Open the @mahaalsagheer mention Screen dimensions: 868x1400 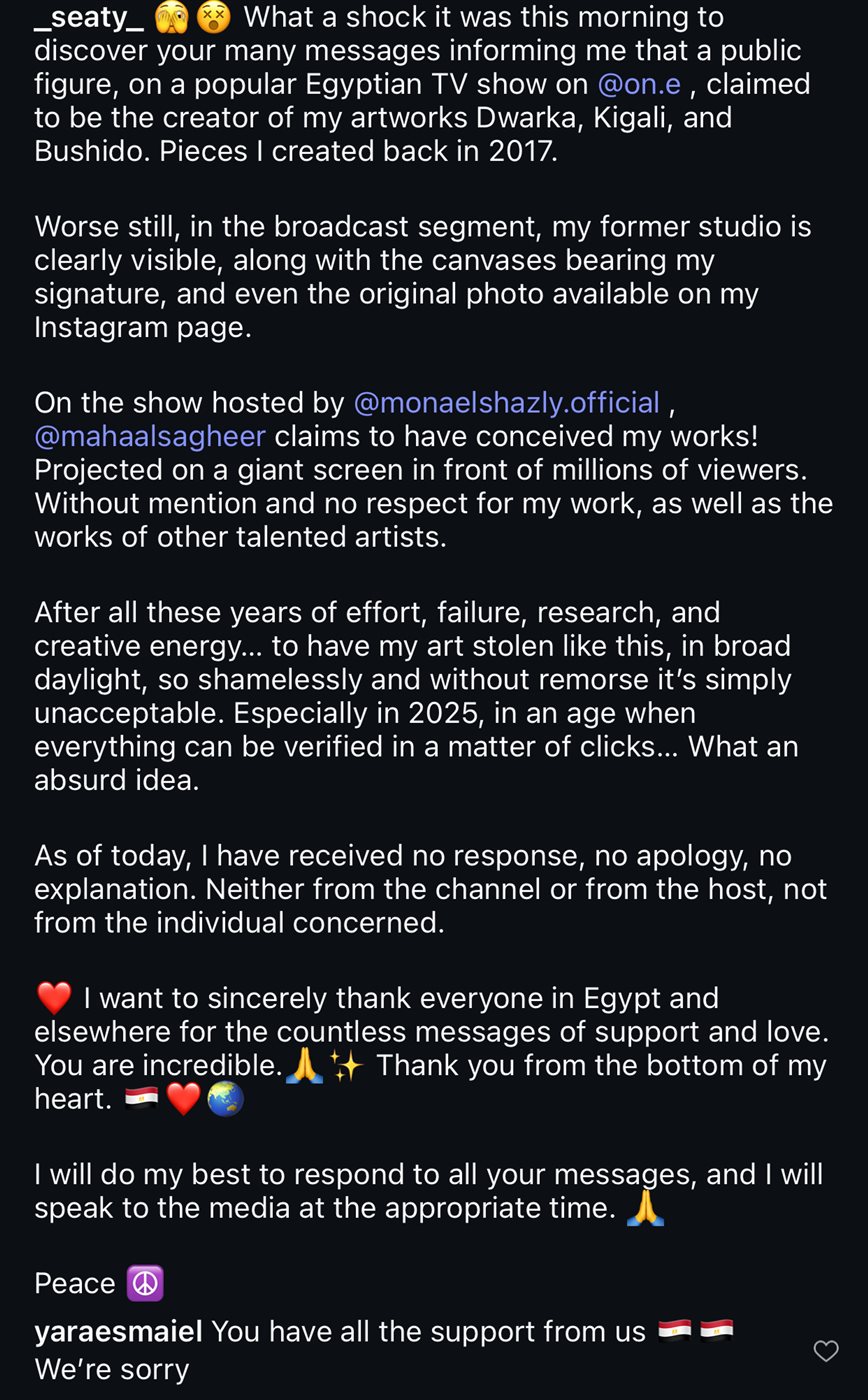[150, 436]
